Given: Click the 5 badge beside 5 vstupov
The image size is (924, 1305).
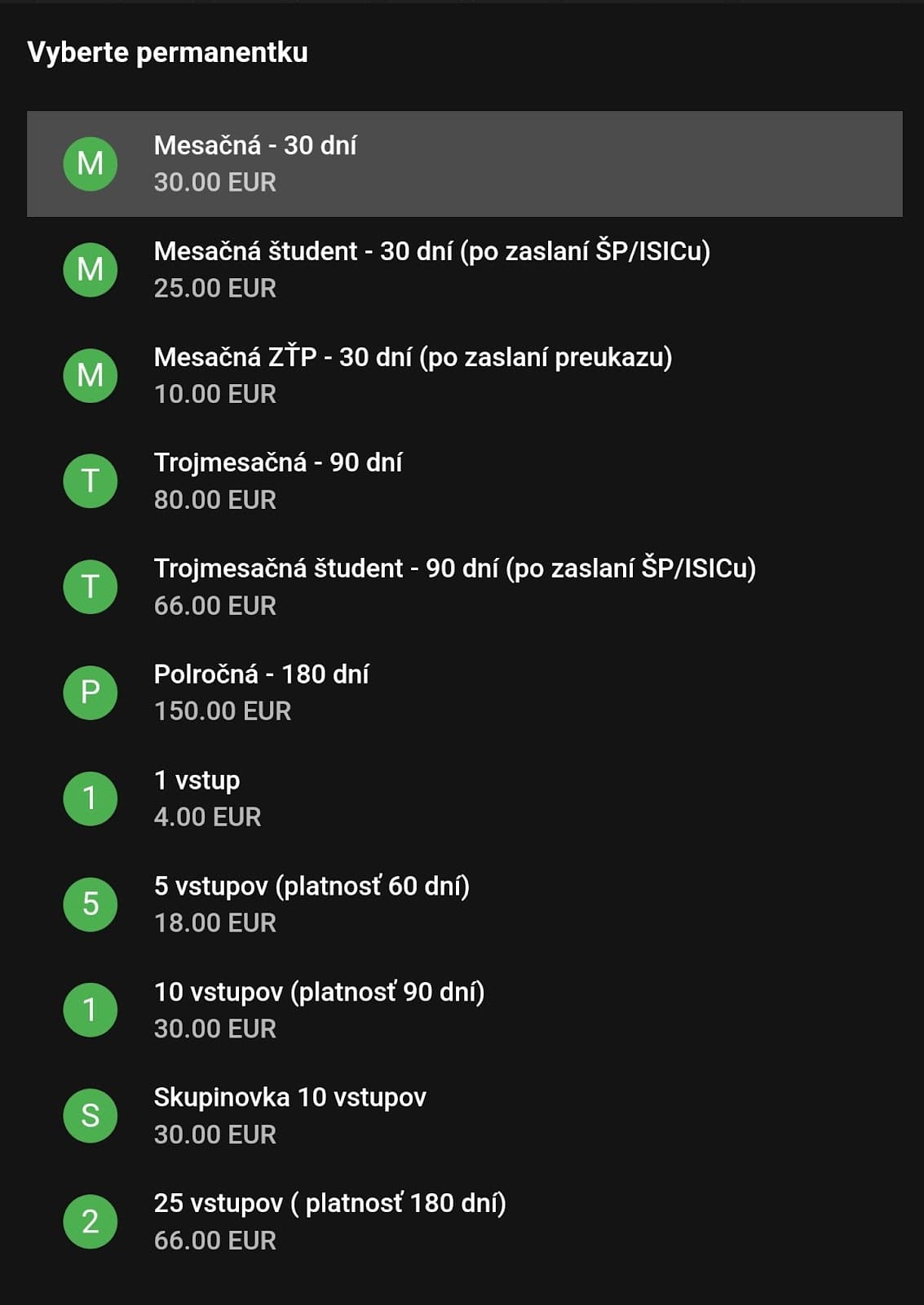Looking at the screenshot, I should pyautogui.click(x=89, y=903).
